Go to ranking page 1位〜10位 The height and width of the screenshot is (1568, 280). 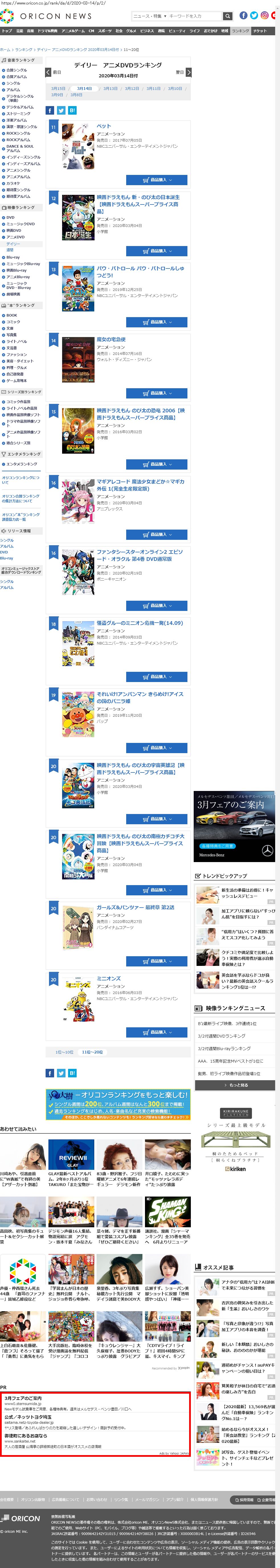click(64, 1052)
